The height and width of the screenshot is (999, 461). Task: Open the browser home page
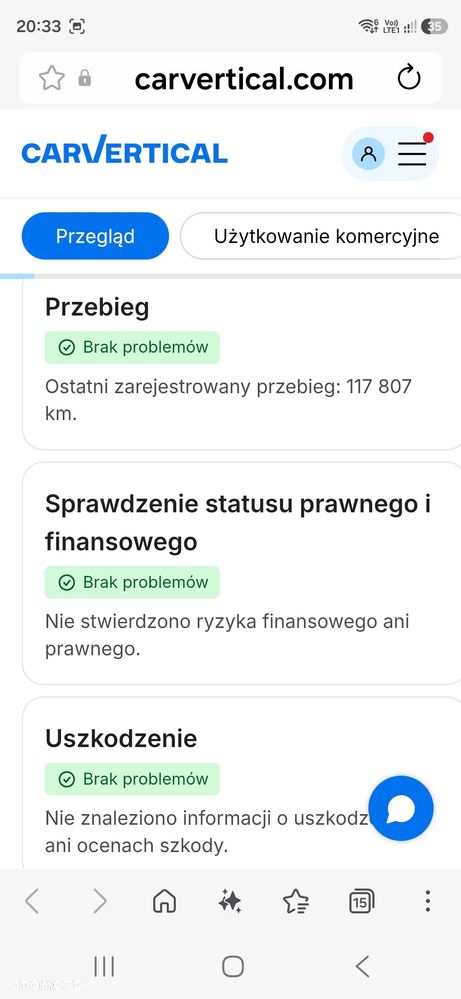tap(164, 901)
